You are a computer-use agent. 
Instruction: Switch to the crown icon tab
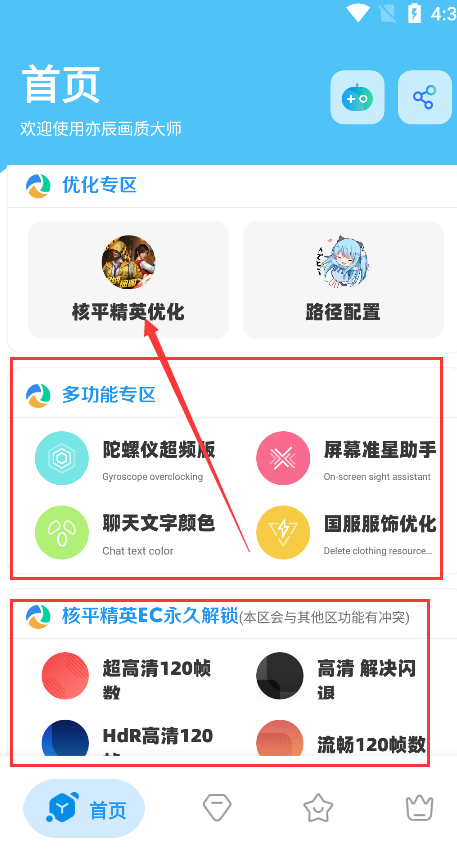coord(420,808)
